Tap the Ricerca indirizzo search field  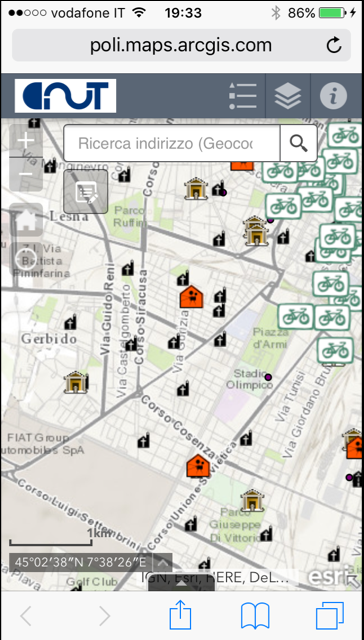coord(172,143)
